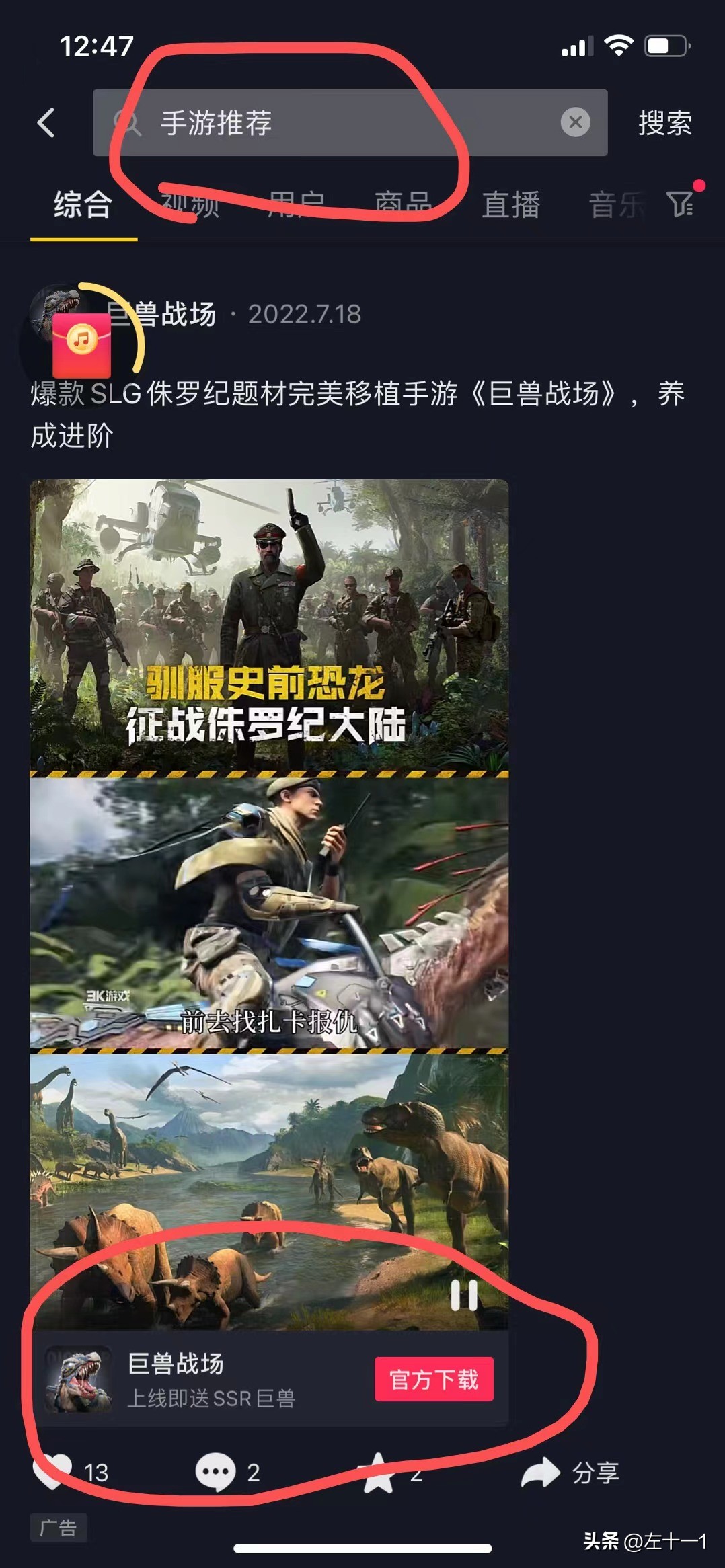The height and width of the screenshot is (1568, 725).
Task: Open comments on the 巨兽战场 post
Action: pos(215,1473)
